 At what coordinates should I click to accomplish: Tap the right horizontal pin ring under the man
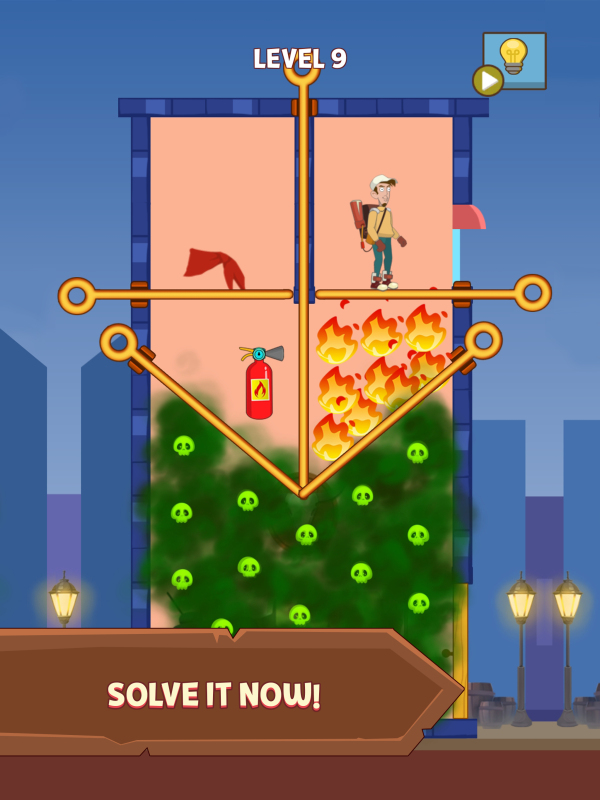[x=532, y=293]
